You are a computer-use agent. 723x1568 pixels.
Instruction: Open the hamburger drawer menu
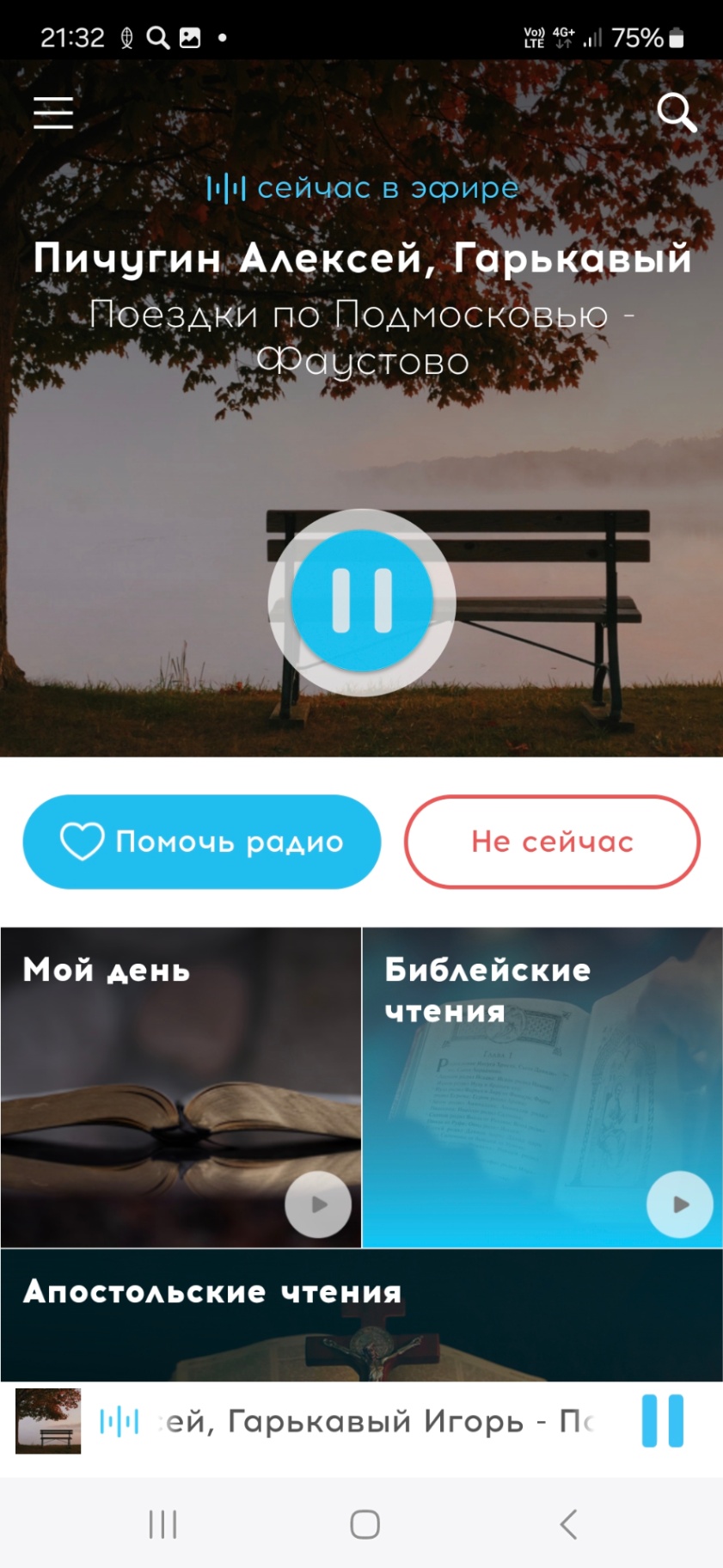click(53, 113)
